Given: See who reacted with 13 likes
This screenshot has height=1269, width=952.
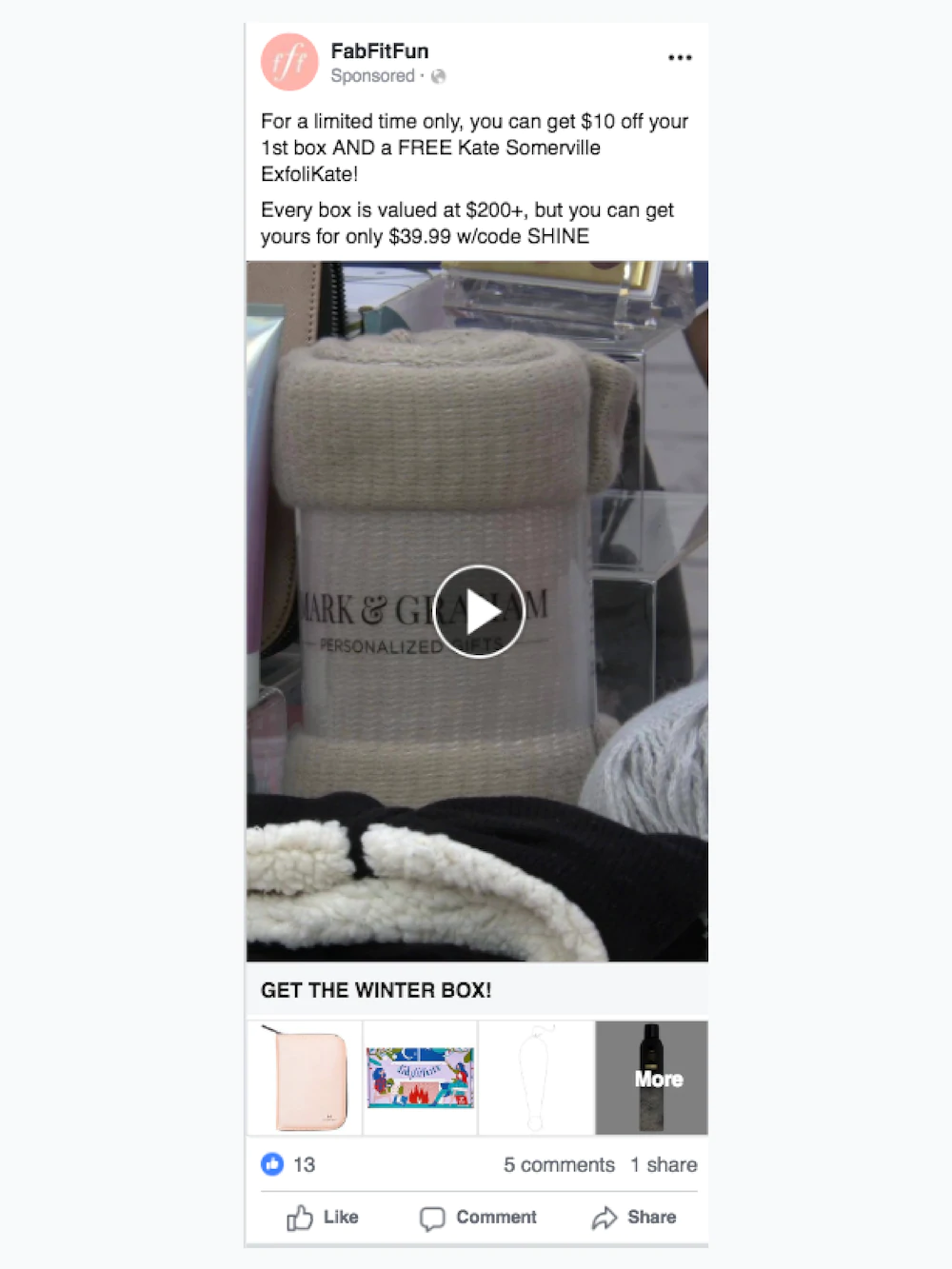Looking at the screenshot, I should (288, 1165).
